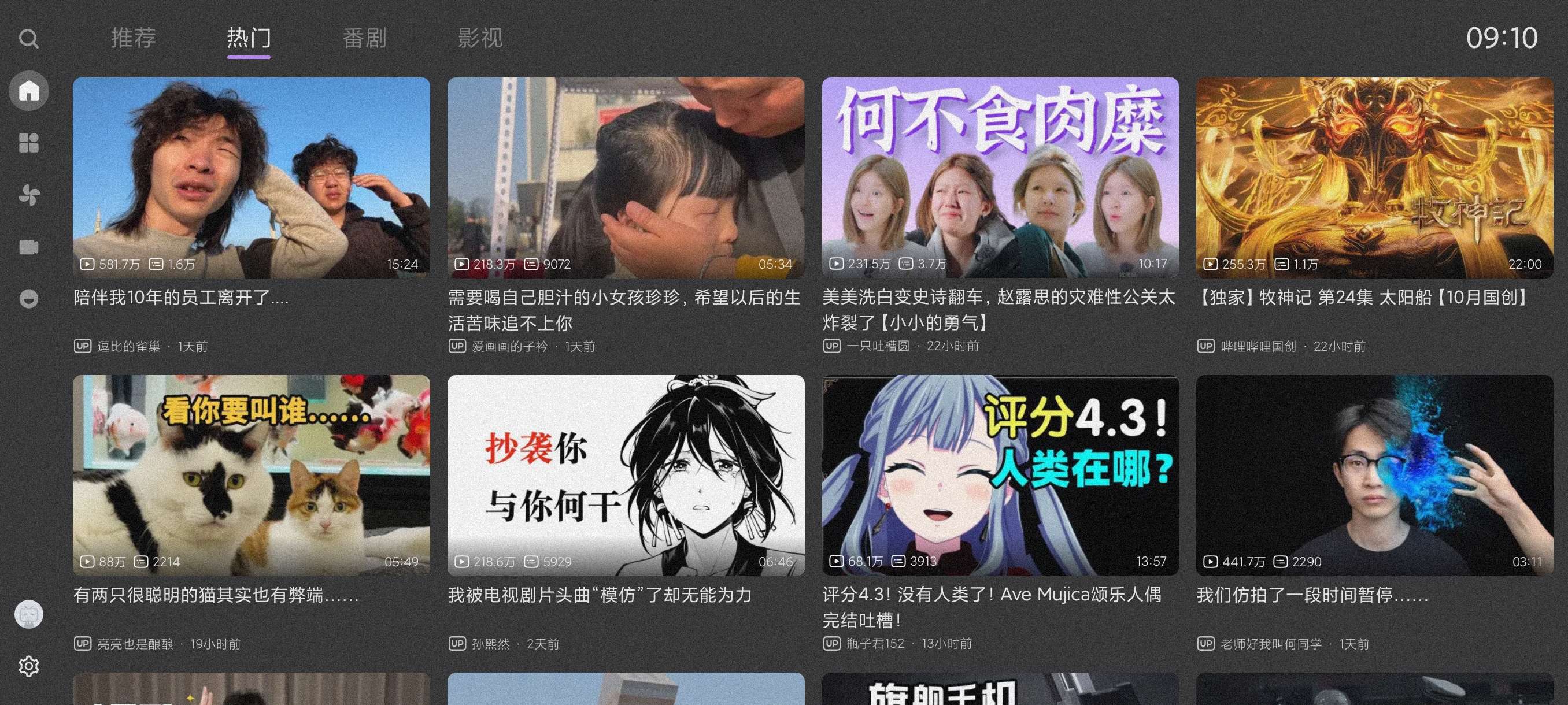Play 我们仿拍了一段时间暂停 video

point(1374,475)
